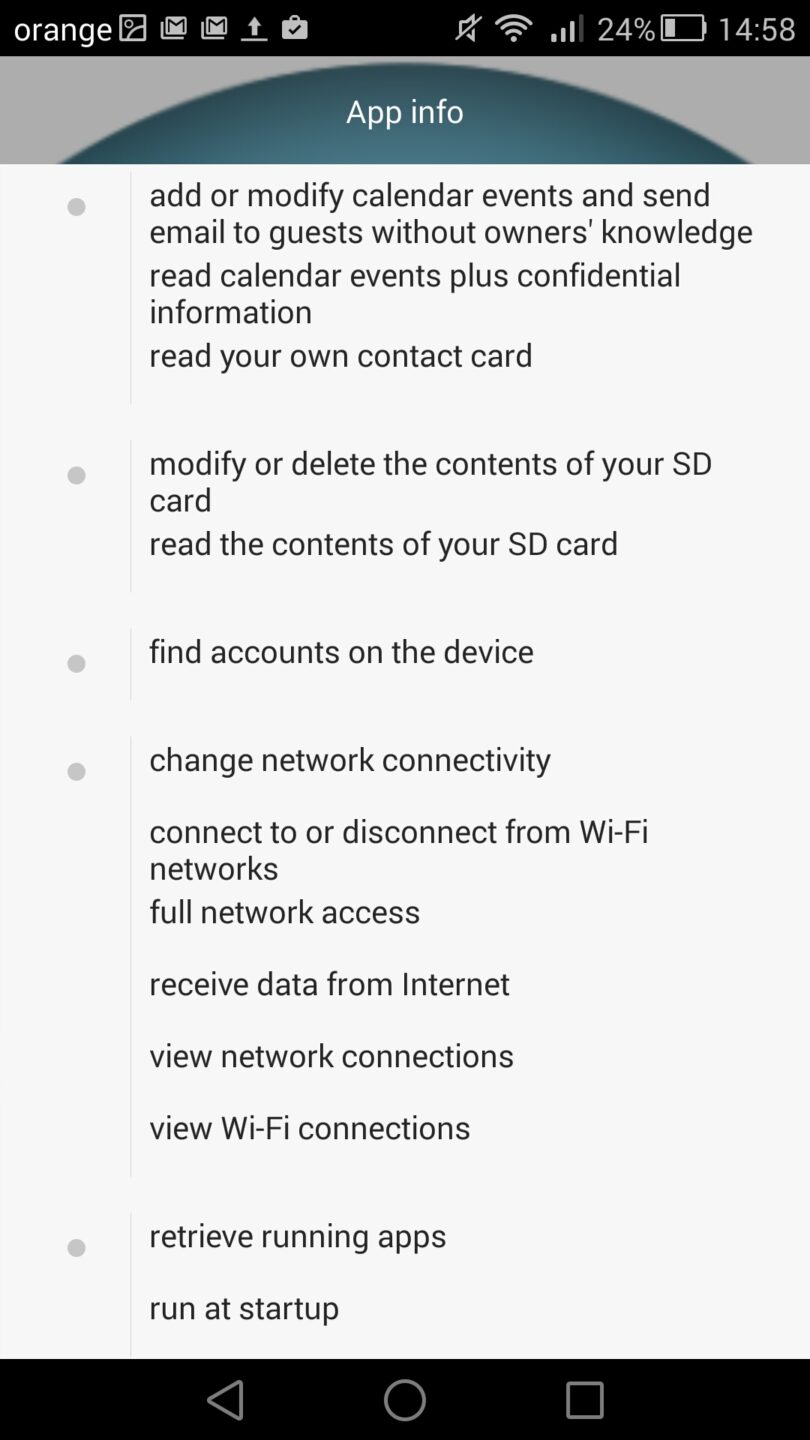The image size is (810, 1440).
Task: Expand the 'change network connectivity' entry
Action: point(349,760)
